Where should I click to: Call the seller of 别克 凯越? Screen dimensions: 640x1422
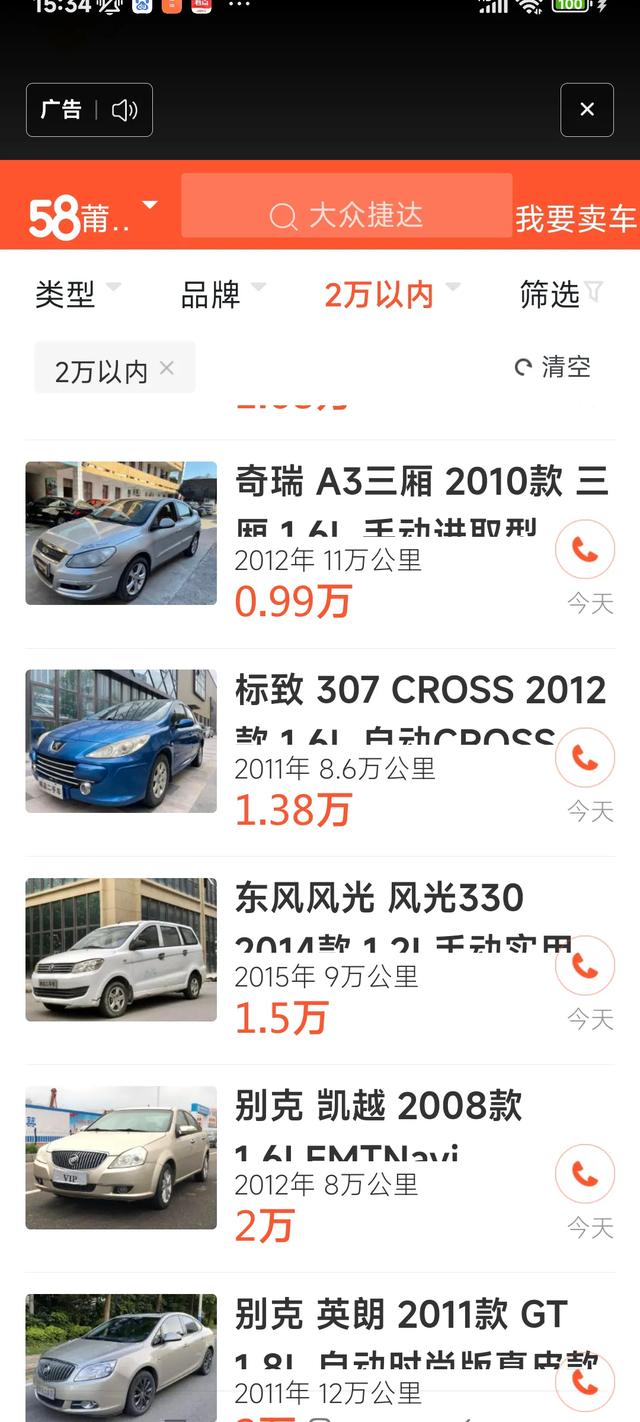pyautogui.click(x=585, y=1174)
